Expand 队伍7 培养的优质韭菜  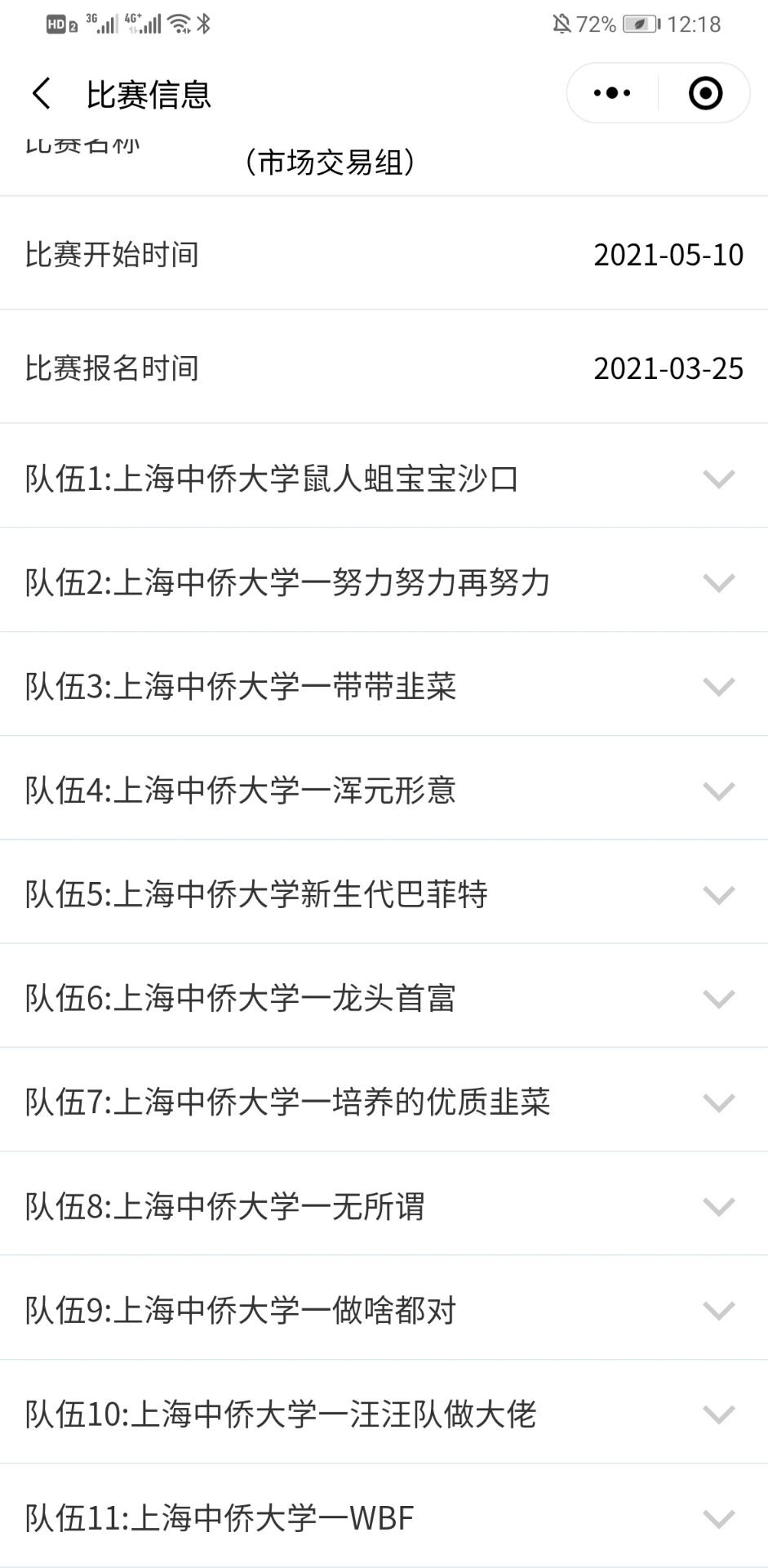point(718,1102)
